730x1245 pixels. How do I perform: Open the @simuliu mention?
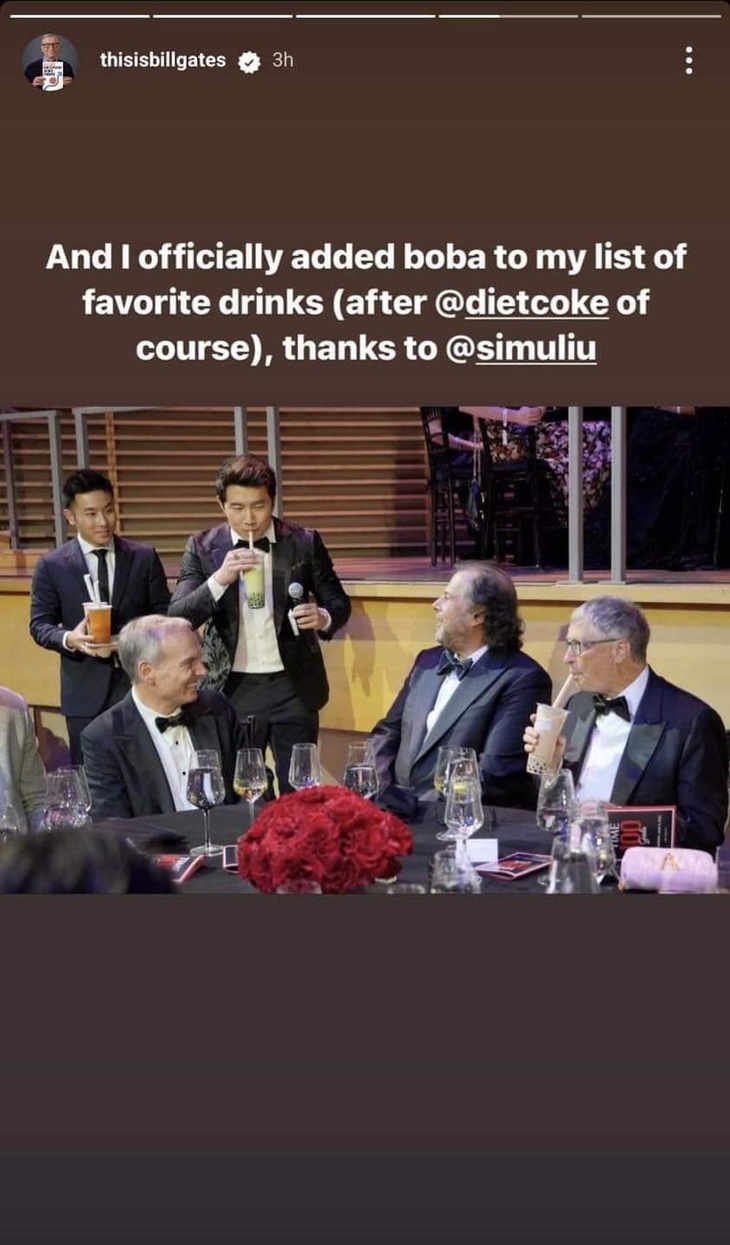521,347
